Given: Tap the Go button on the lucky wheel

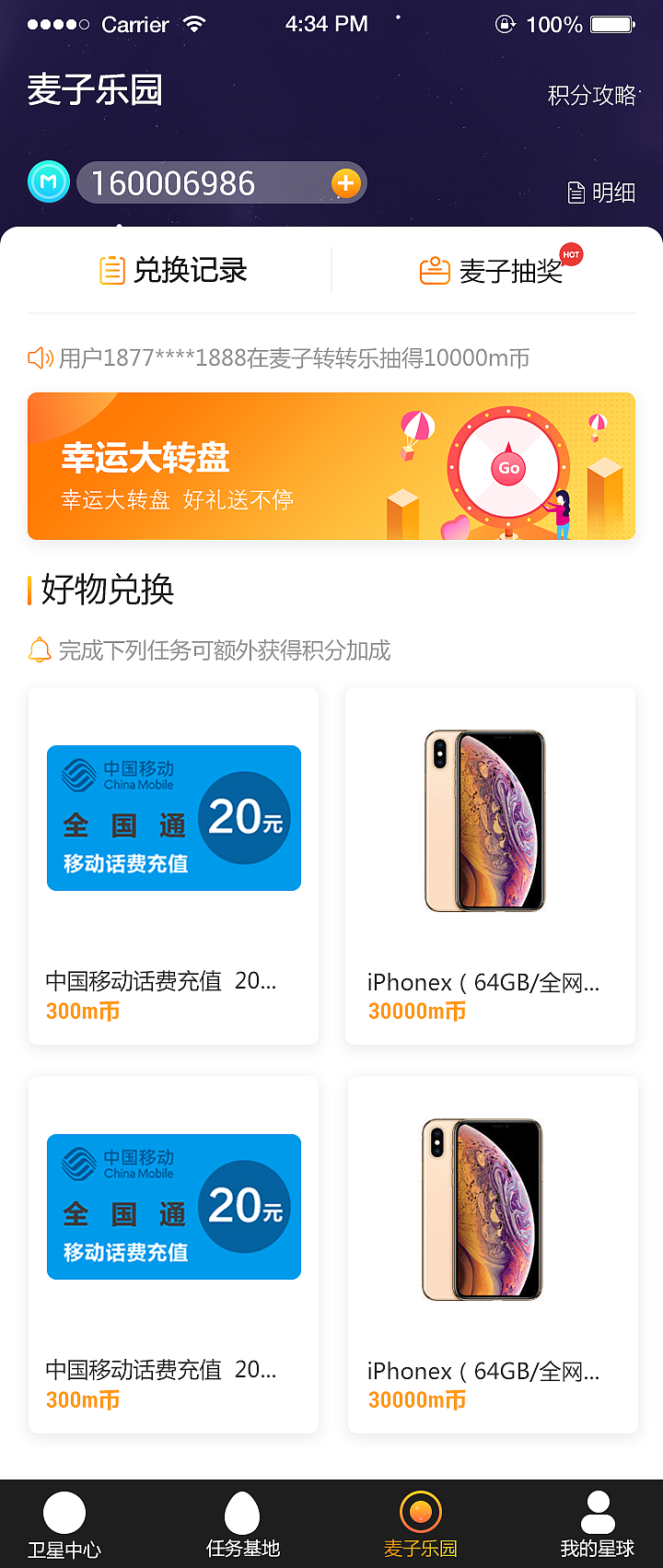Looking at the screenshot, I should [509, 467].
